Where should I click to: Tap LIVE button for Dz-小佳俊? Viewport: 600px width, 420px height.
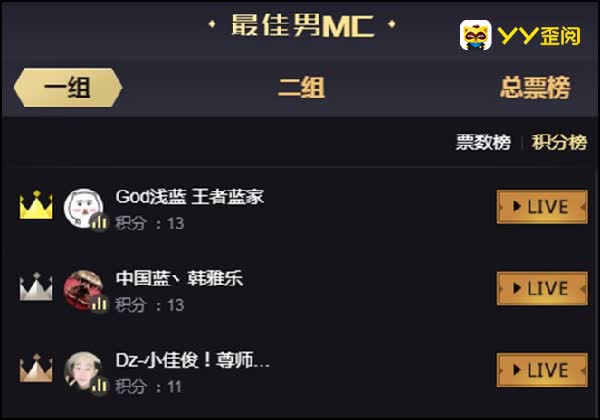541,370
